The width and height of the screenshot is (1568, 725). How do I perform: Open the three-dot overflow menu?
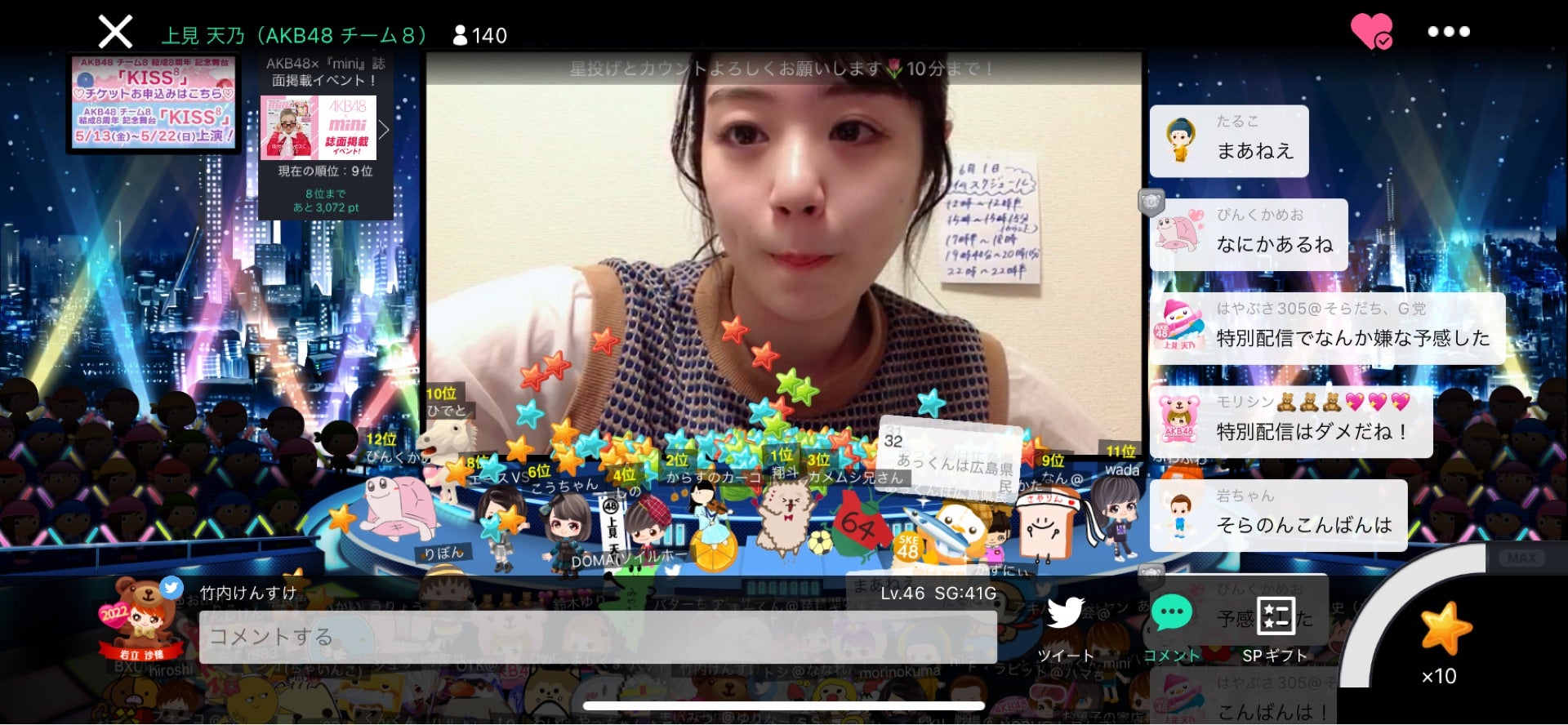(x=1449, y=32)
